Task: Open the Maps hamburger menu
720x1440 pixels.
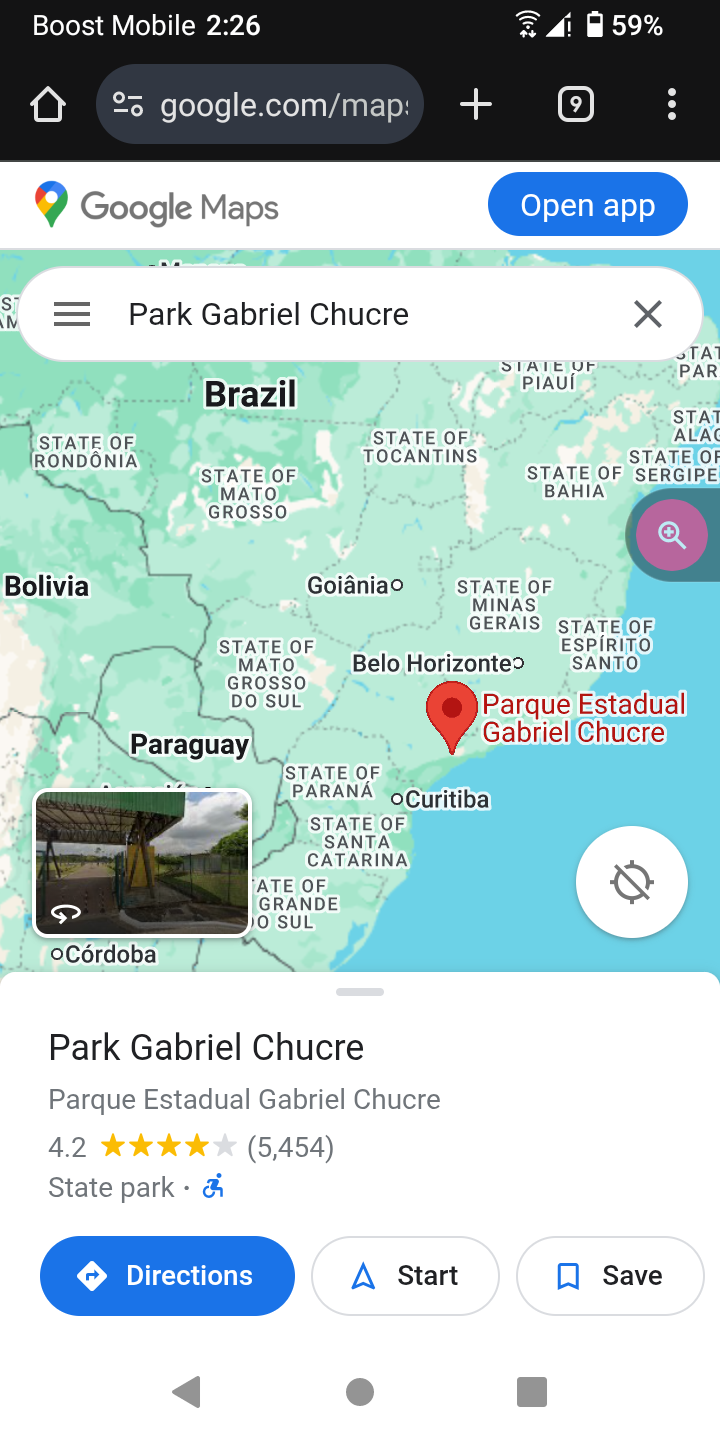Action: (72, 314)
